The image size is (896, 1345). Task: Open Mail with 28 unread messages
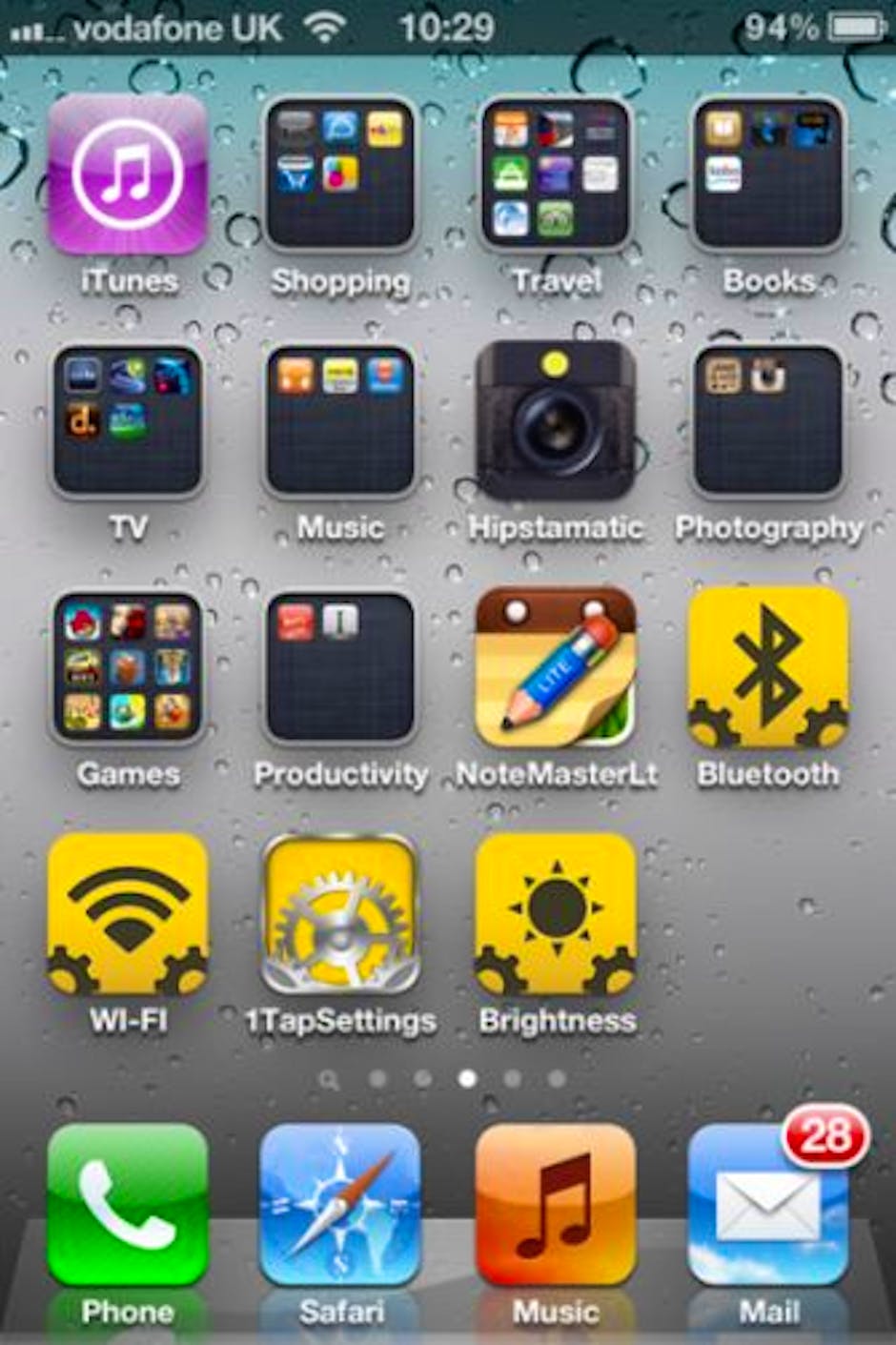pyautogui.click(x=768, y=1205)
